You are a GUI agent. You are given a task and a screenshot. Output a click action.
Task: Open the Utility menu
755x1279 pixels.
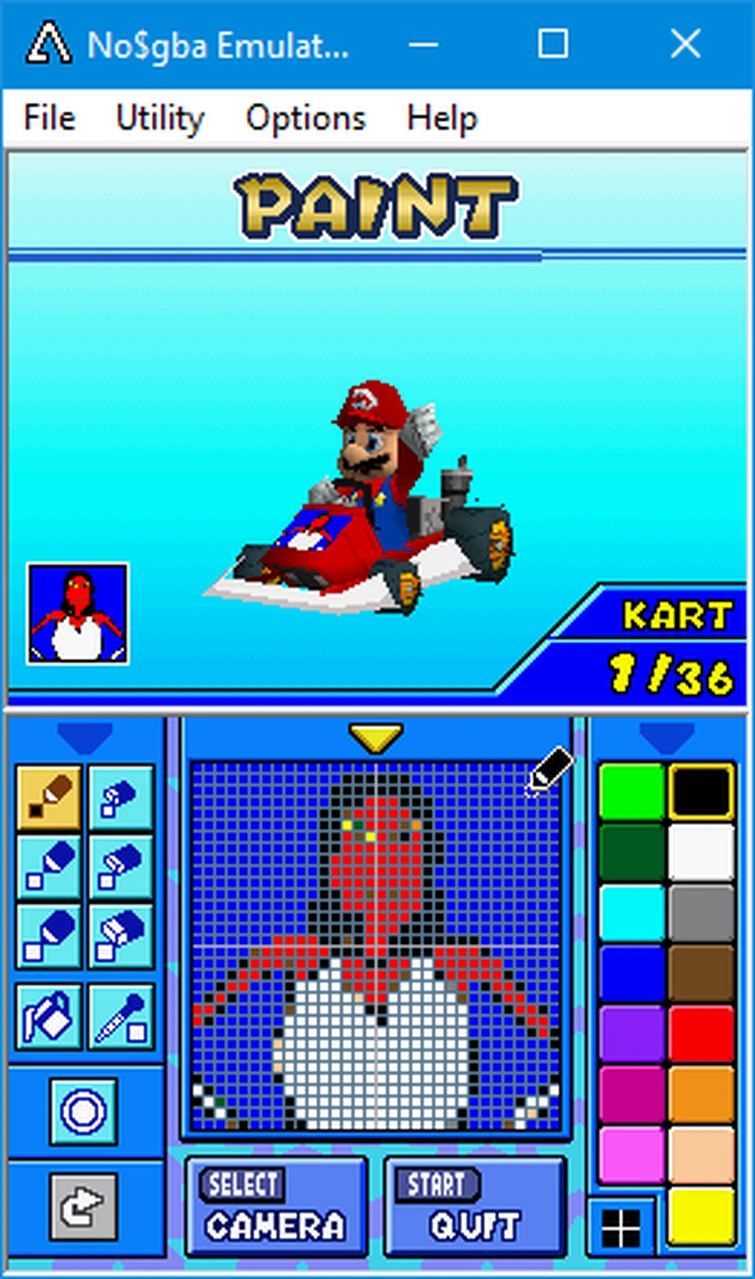tap(160, 118)
